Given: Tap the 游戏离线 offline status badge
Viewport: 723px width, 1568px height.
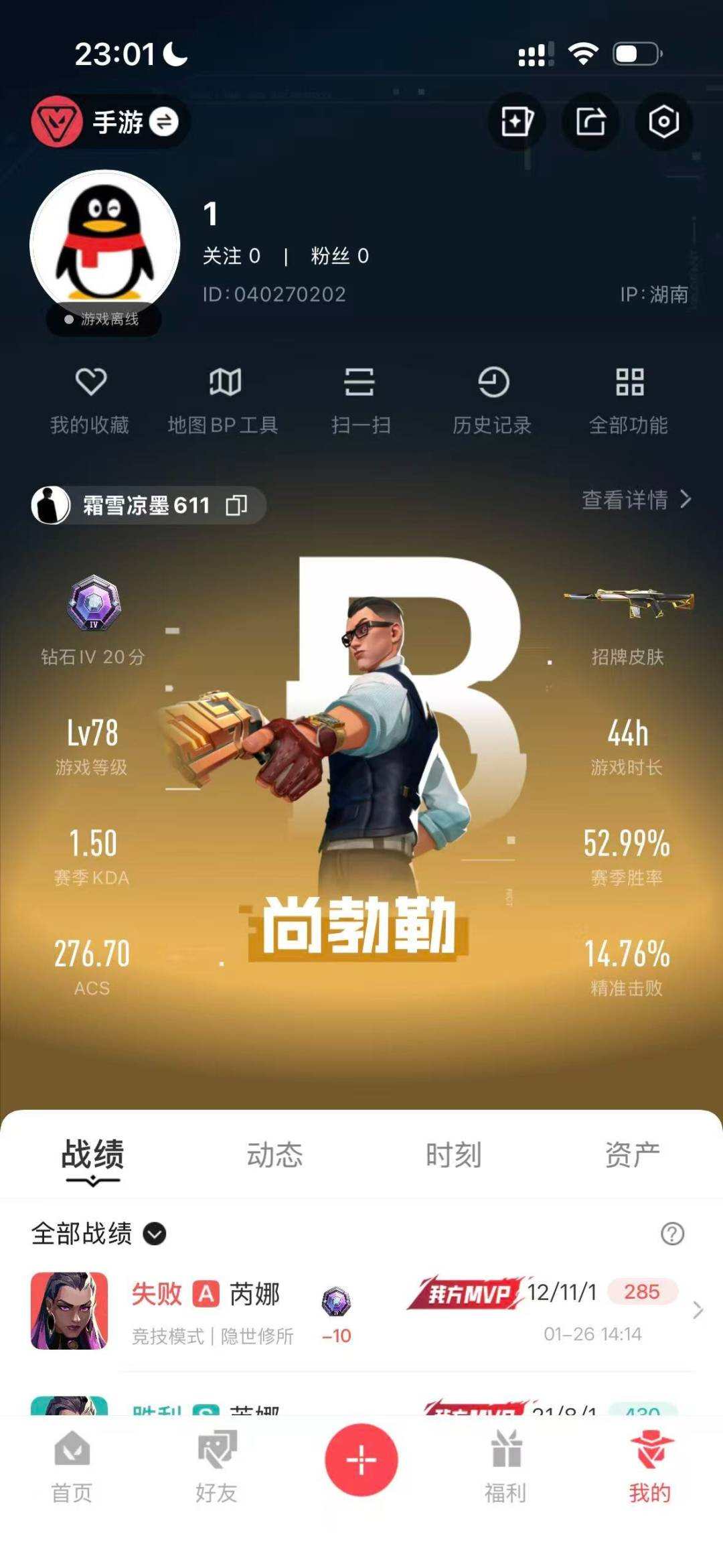Looking at the screenshot, I should [x=104, y=319].
